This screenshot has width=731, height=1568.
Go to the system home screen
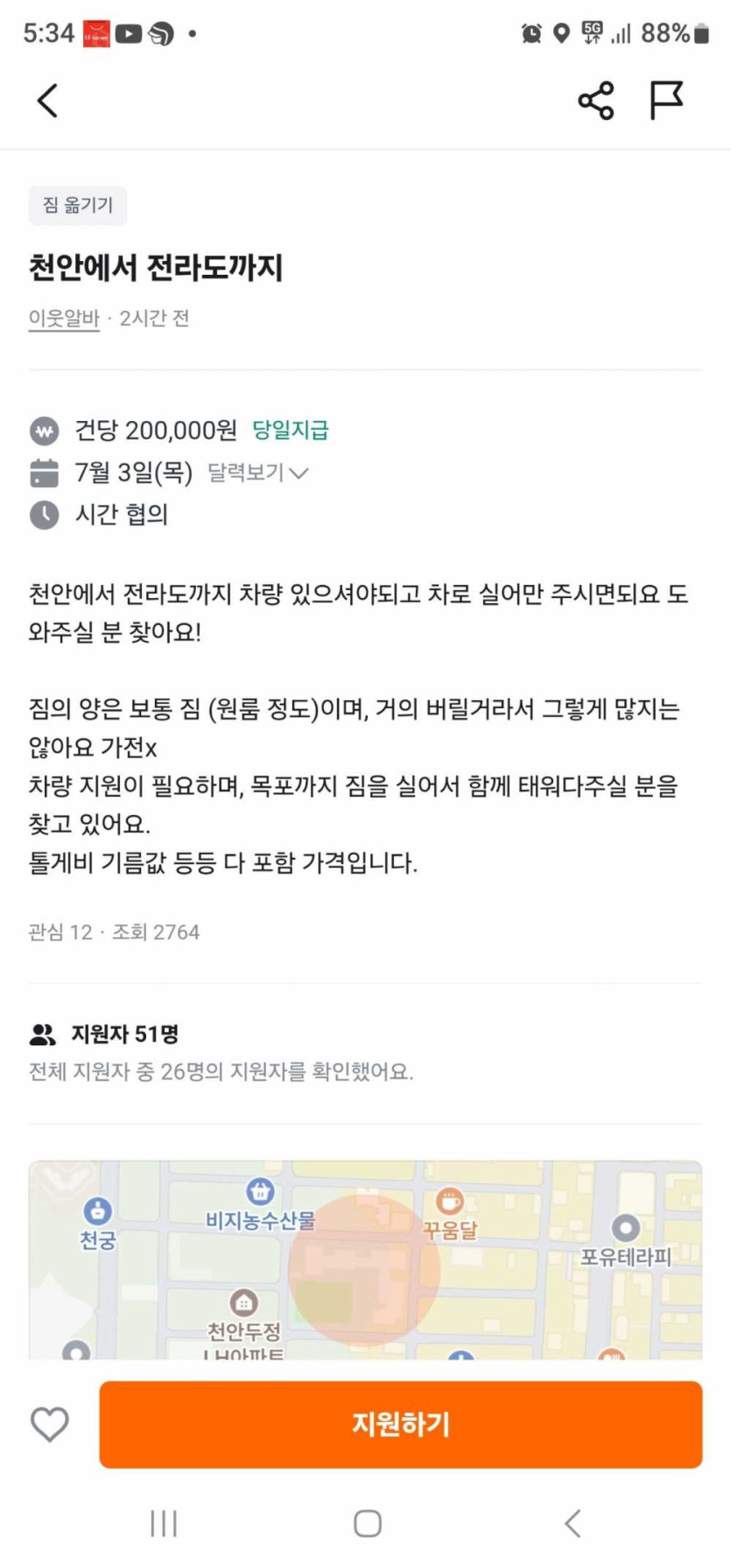click(367, 1523)
